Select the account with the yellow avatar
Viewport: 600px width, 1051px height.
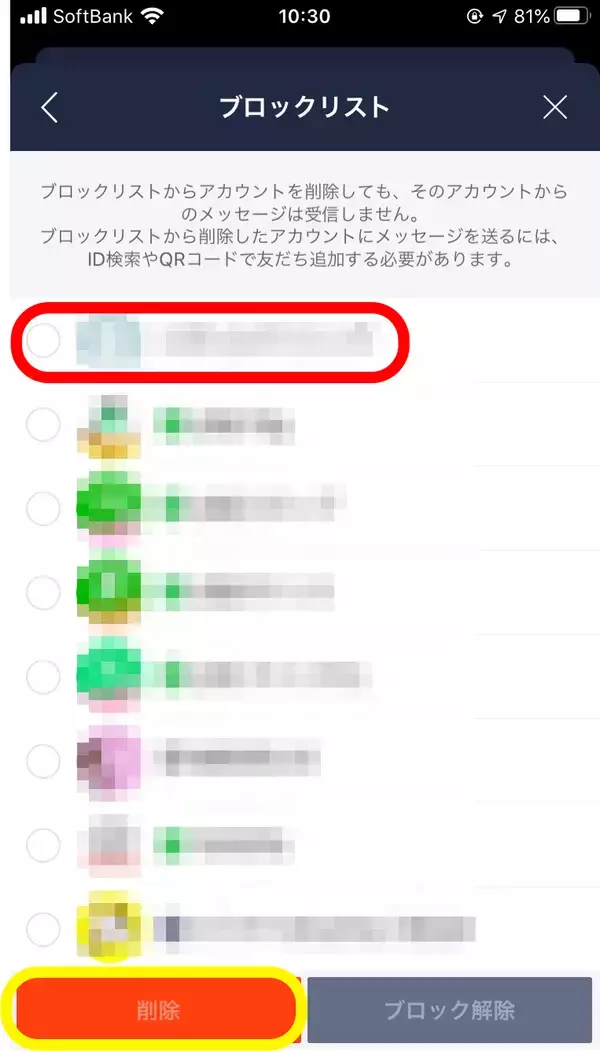click(x=43, y=929)
